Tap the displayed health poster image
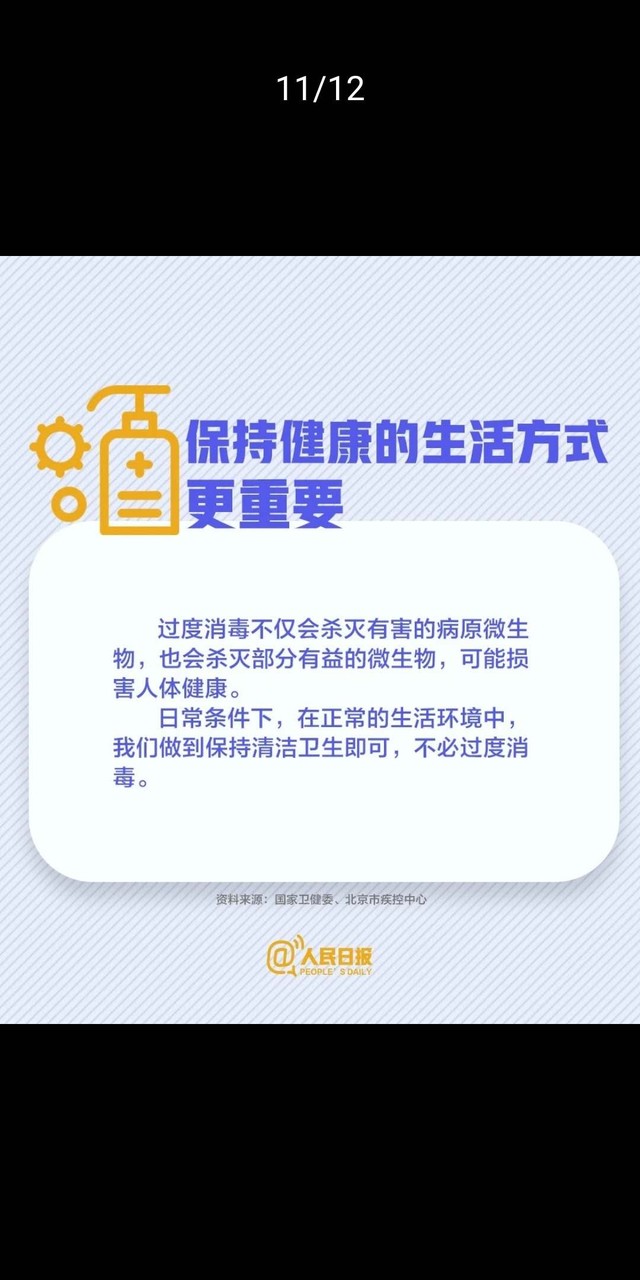Image resolution: width=640 pixels, height=1280 pixels. (320, 640)
